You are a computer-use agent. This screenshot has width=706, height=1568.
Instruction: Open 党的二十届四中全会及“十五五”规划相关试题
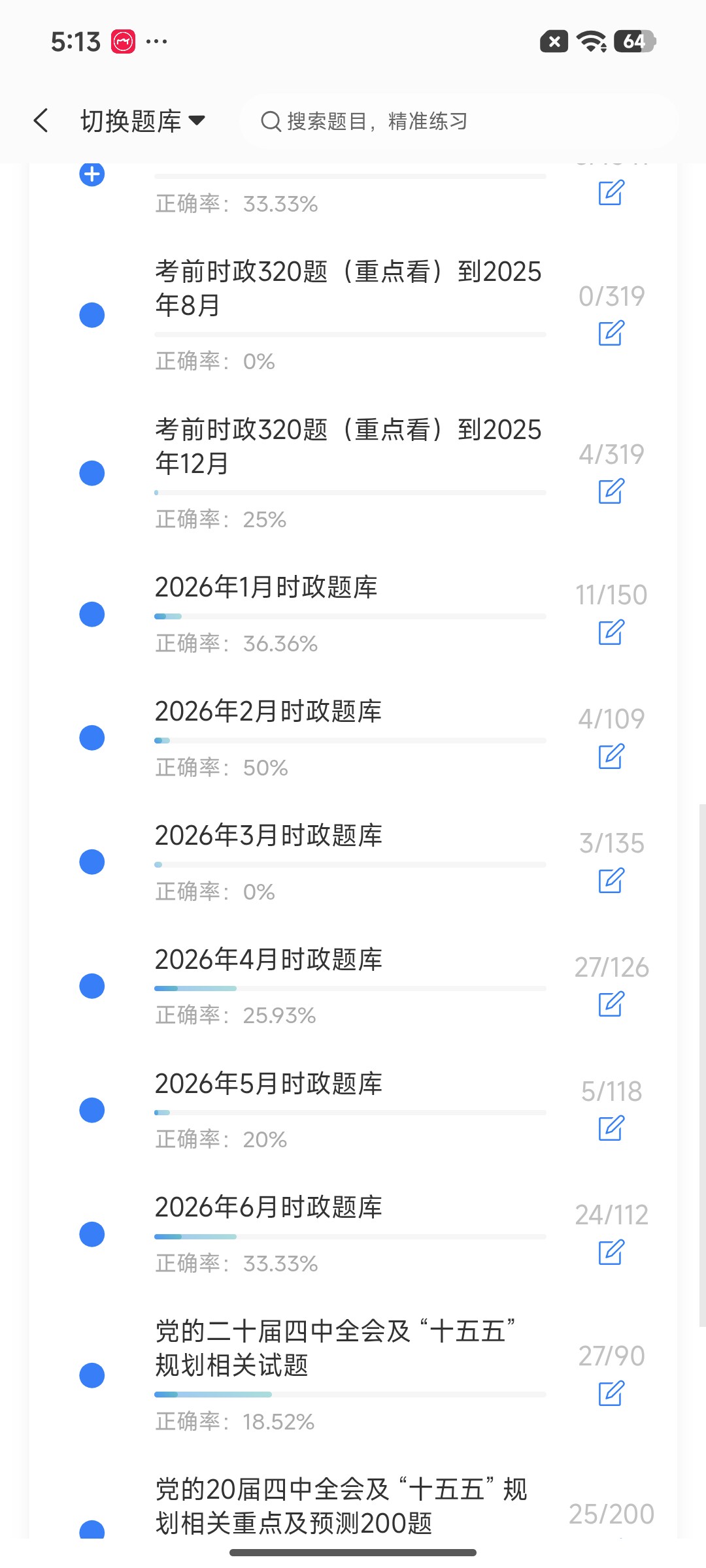[335, 1348]
